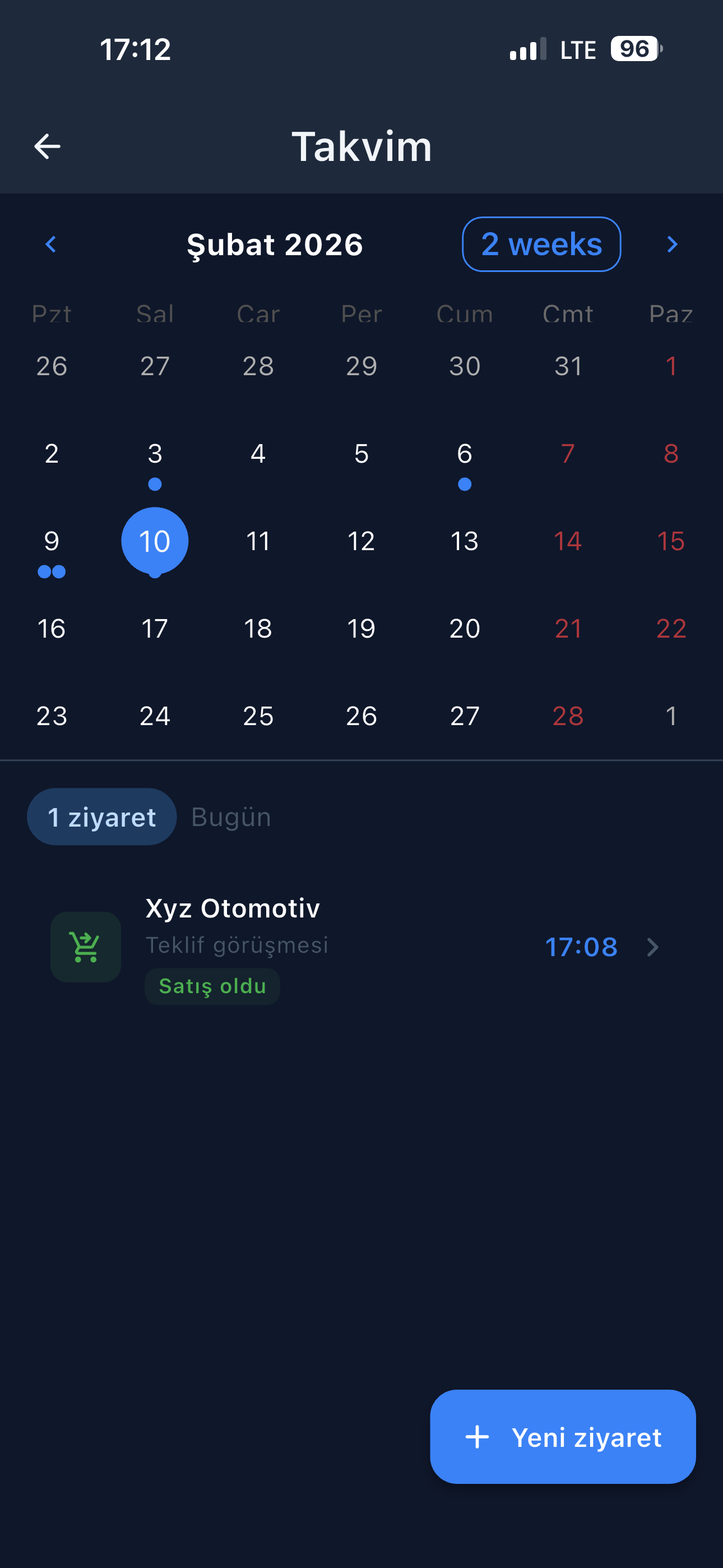This screenshot has height=1568, width=723.
Task: Tap the plus icon on Yeni ziyaret
Action: point(476,1438)
